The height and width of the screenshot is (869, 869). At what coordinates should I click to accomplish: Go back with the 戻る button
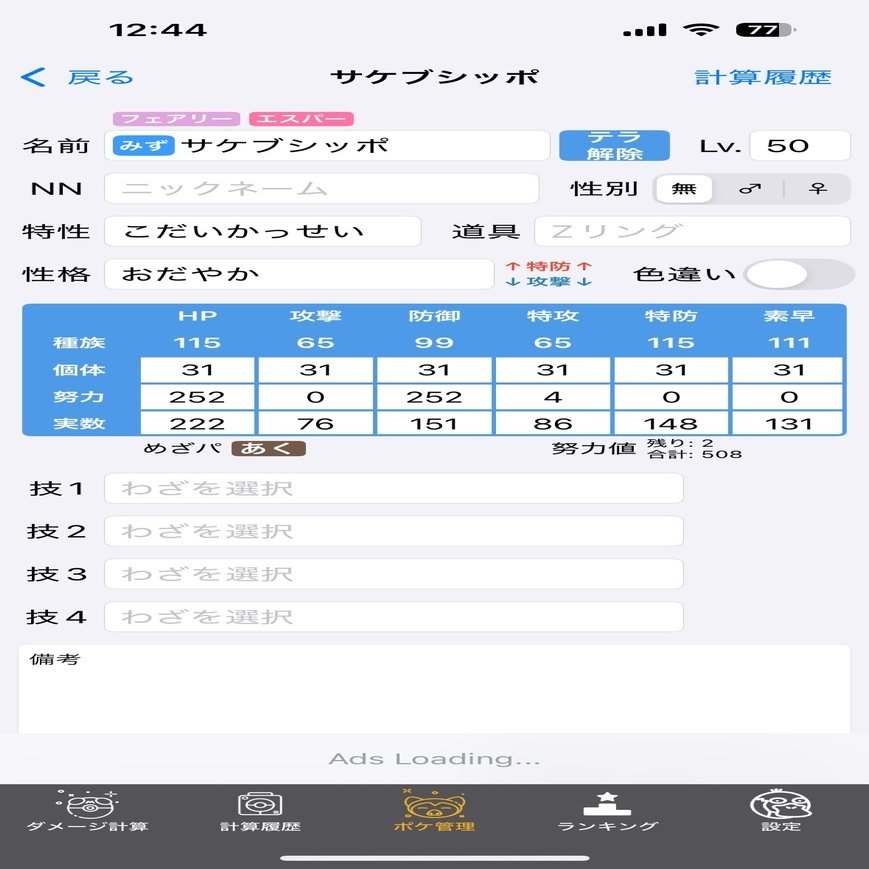tap(78, 77)
